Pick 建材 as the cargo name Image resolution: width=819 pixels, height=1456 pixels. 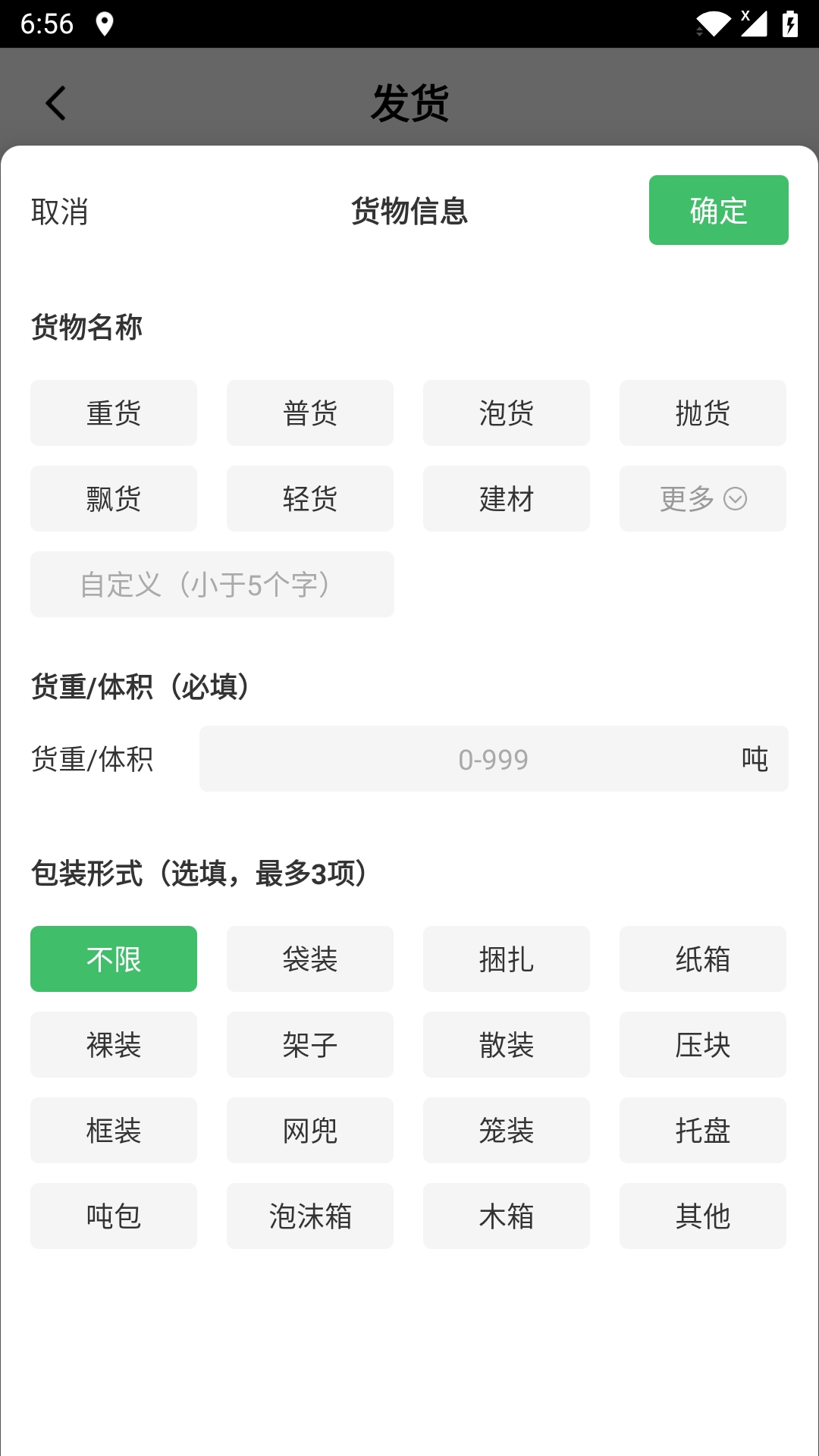(x=507, y=499)
